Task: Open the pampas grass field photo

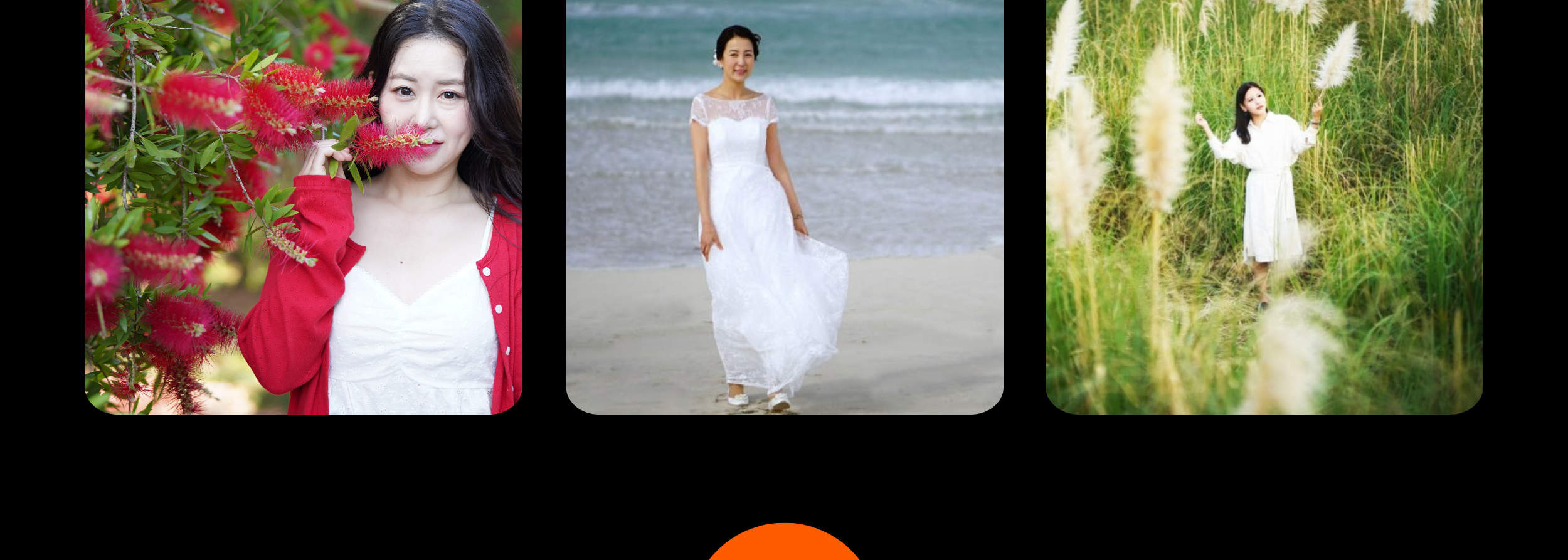Action: click(1264, 207)
